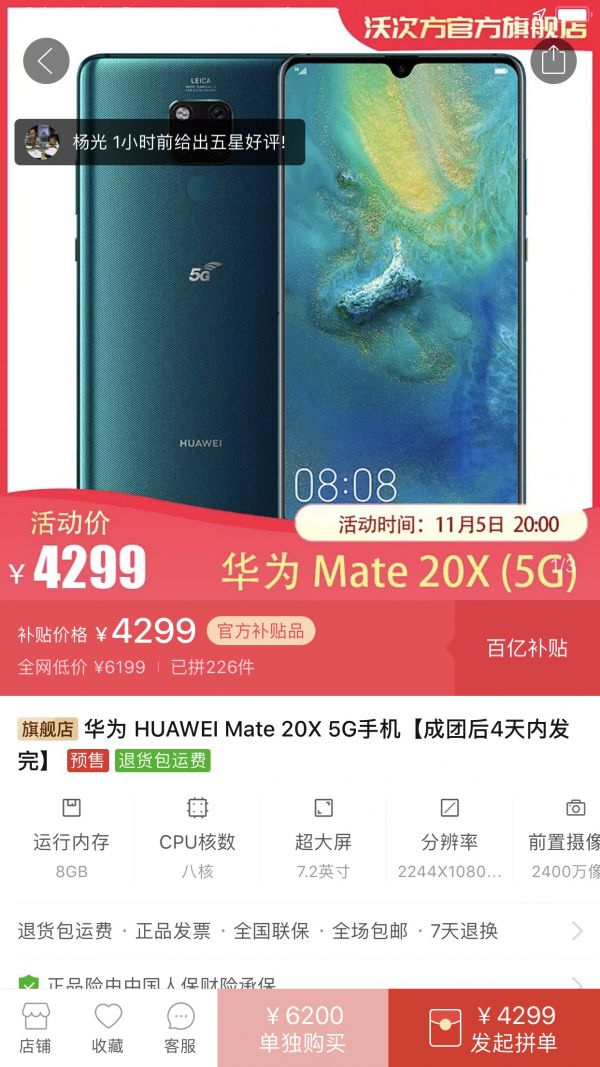Expand the 退货包运费 service guarantees row
The image size is (600, 1067).
(300, 931)
